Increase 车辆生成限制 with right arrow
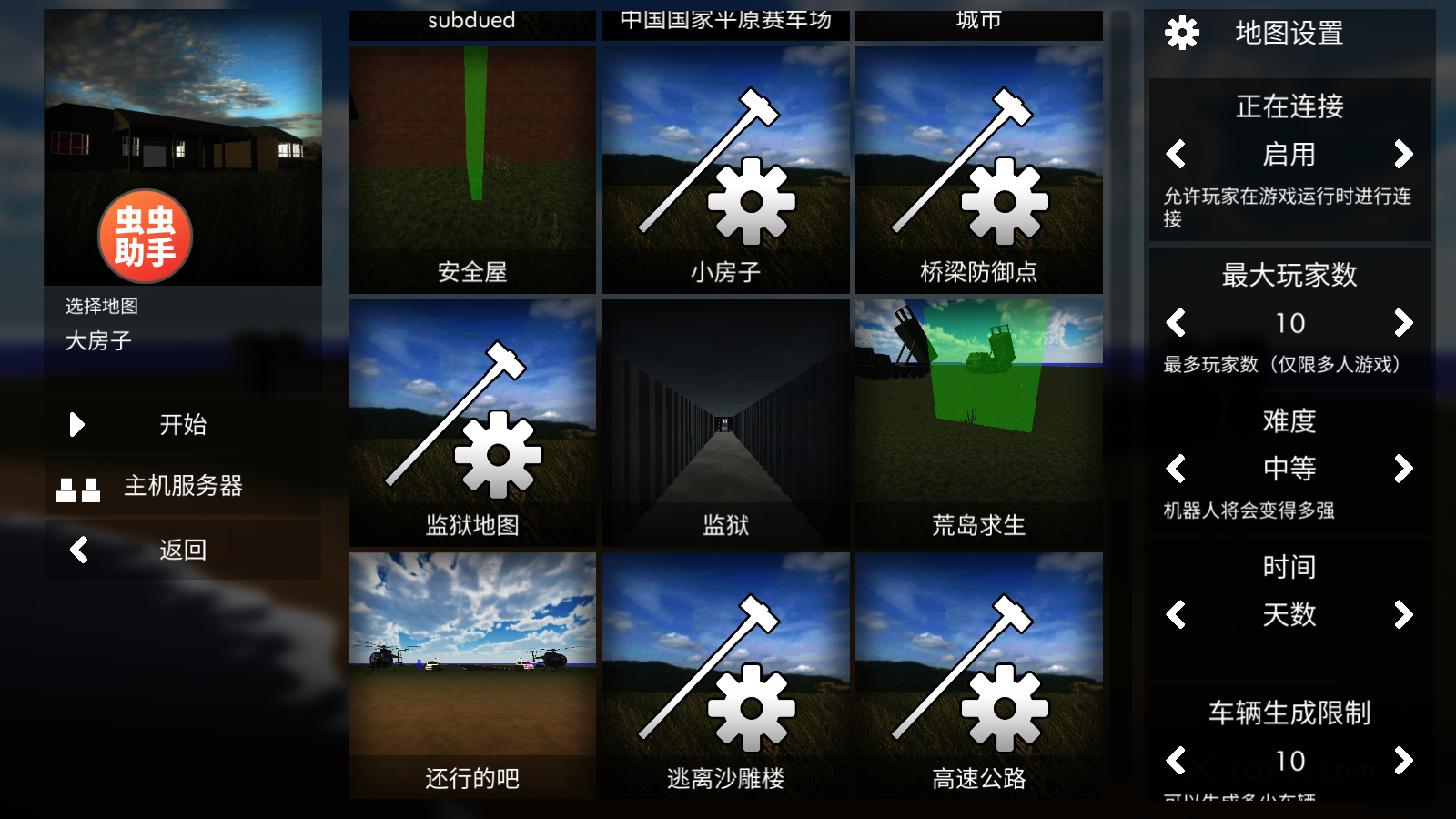The image size is (1456, 819). coord(1403,760)
